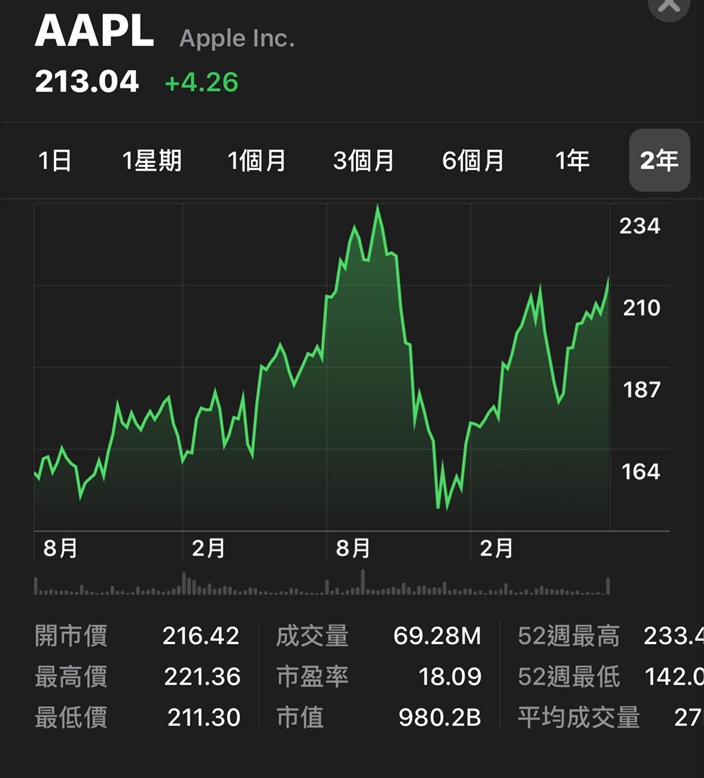Show the 1個月 price chart
The width and height of the screenshot is (704, 778).
click(257, 161)
